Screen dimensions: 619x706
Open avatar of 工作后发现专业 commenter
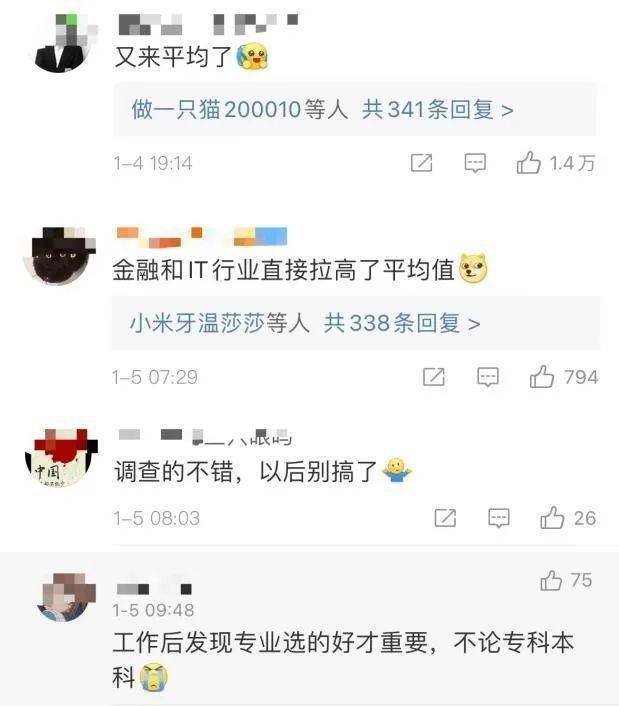pos(65,597)
